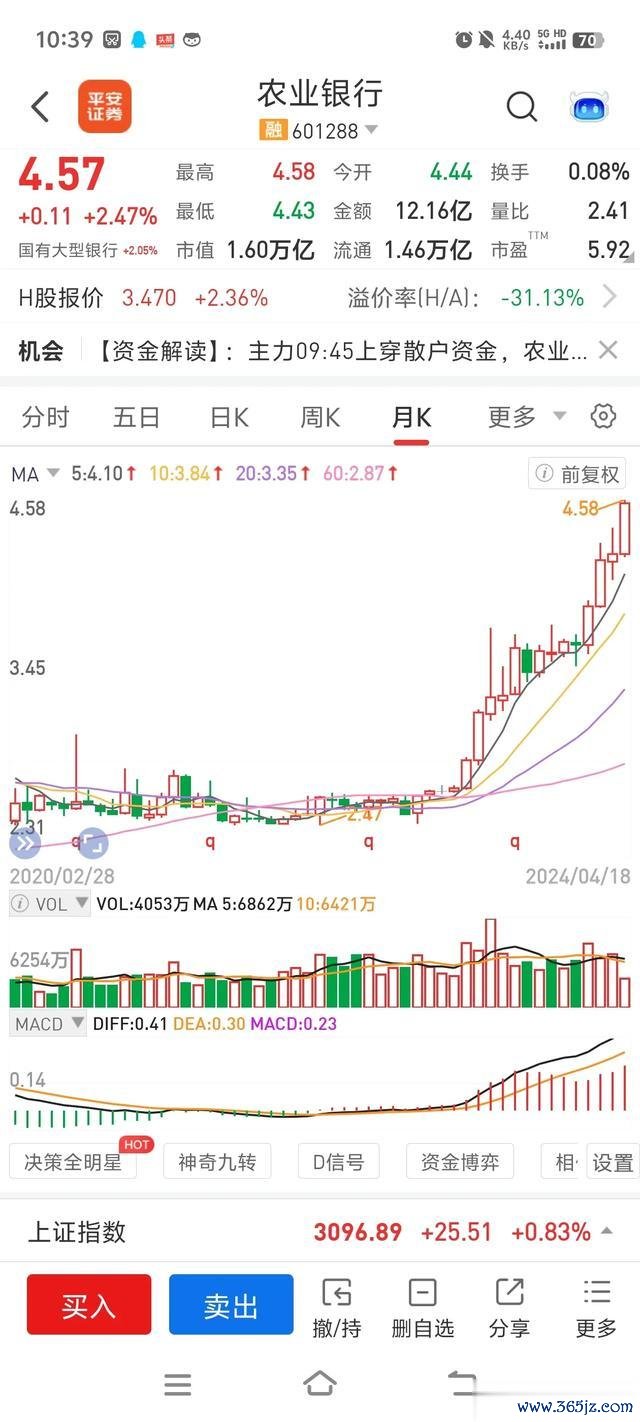Viewport: 640px width, 1422px height.
Task: Expand the 更多 chart period dropdown
Action: coord(526,417)
